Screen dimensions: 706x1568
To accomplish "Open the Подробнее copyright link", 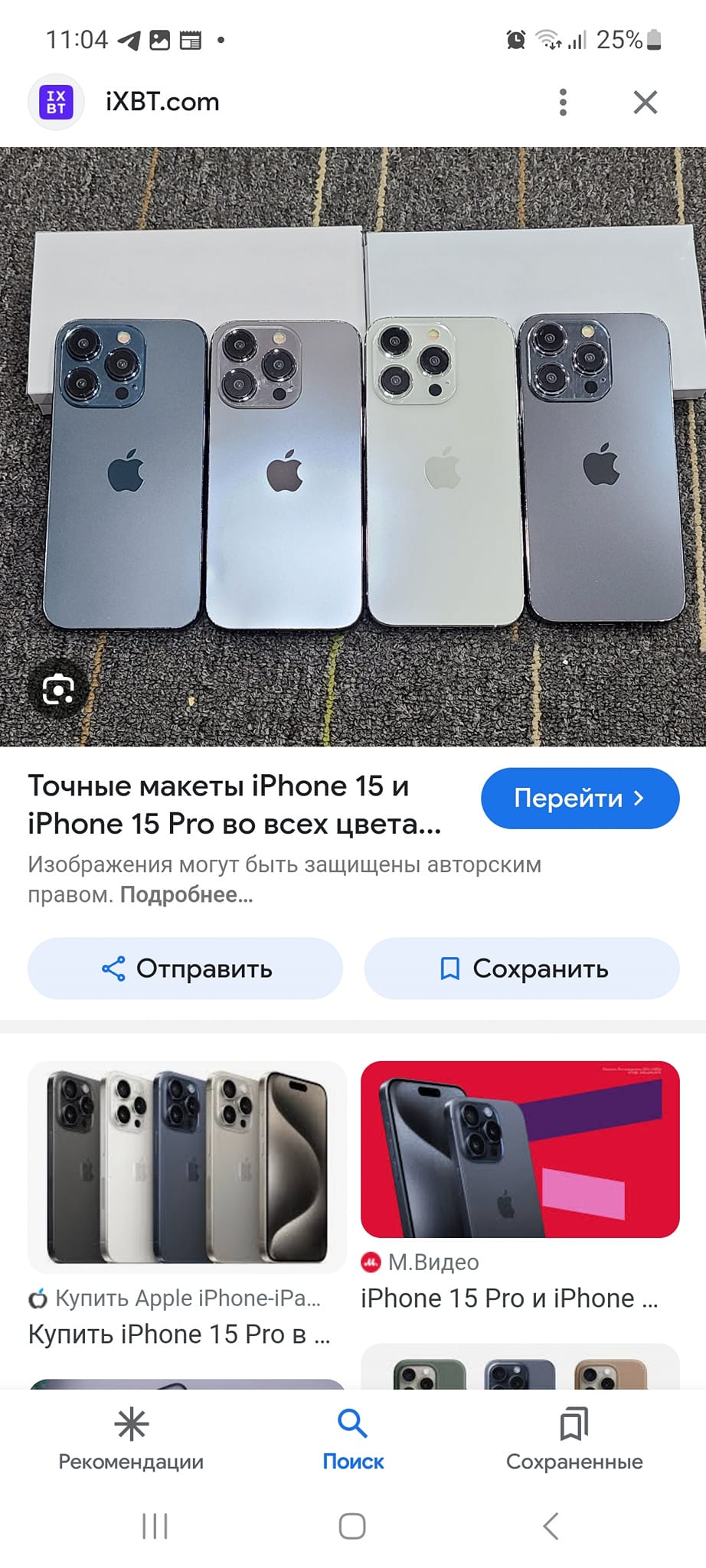I will click(186, 894).
